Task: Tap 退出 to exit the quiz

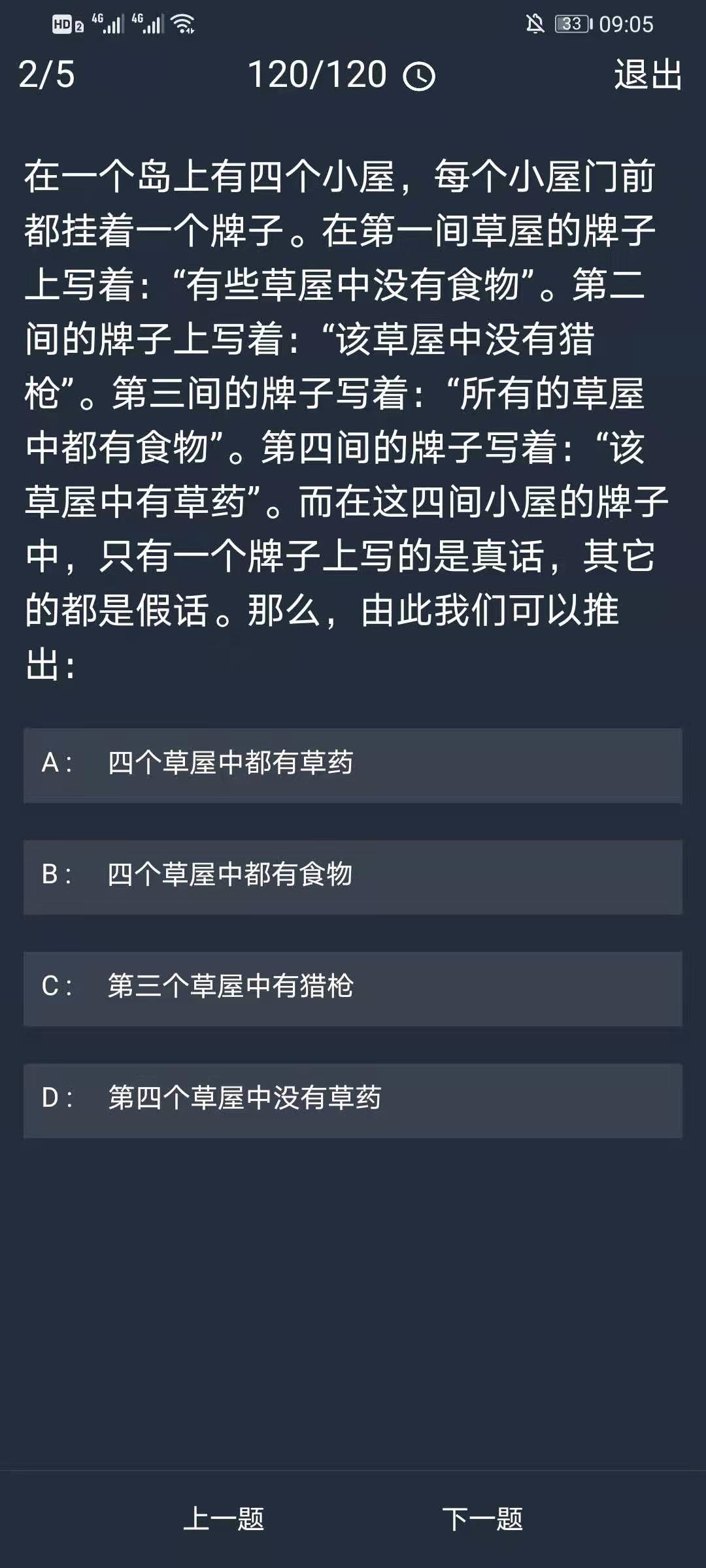Action: (648, 74)
